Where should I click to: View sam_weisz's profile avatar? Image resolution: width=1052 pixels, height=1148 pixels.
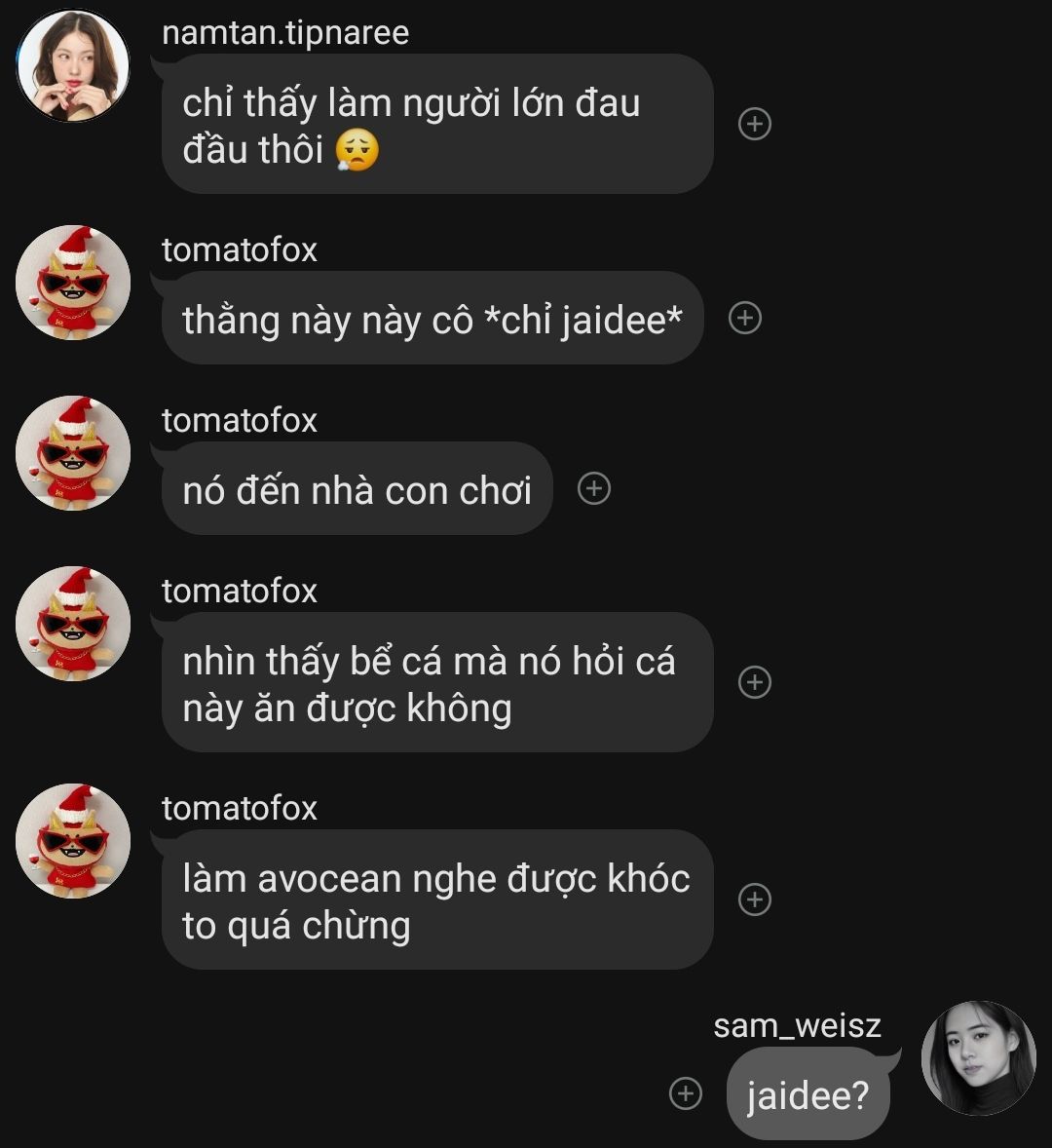point(978,1058)
